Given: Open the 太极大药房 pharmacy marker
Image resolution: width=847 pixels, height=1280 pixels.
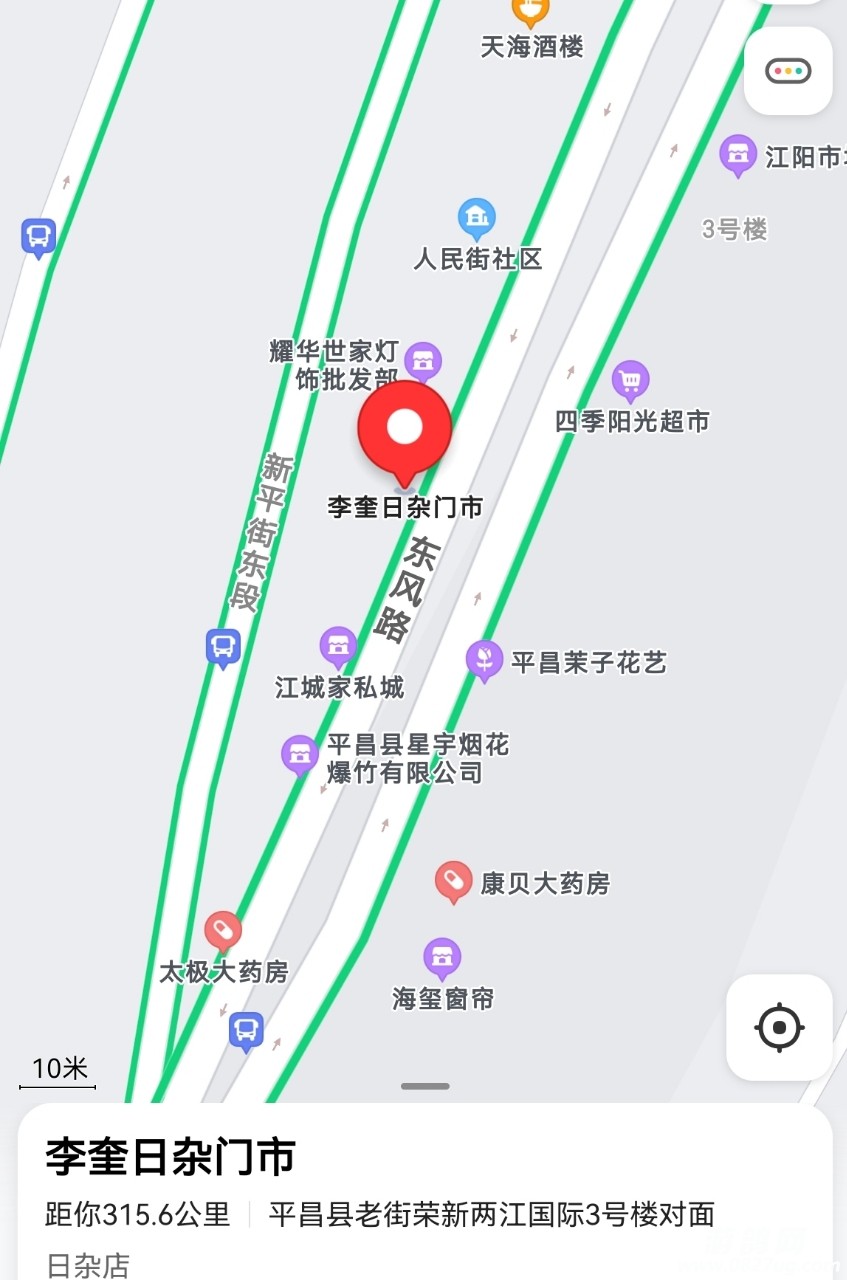Looking at the screenshot, I should (x=222, y=931).
